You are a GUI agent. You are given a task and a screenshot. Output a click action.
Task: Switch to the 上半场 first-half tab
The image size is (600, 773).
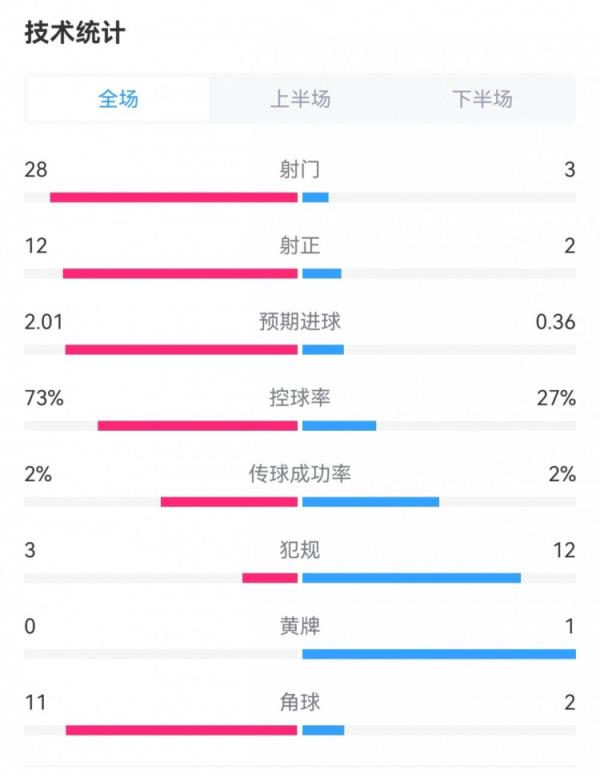[300, 99]
